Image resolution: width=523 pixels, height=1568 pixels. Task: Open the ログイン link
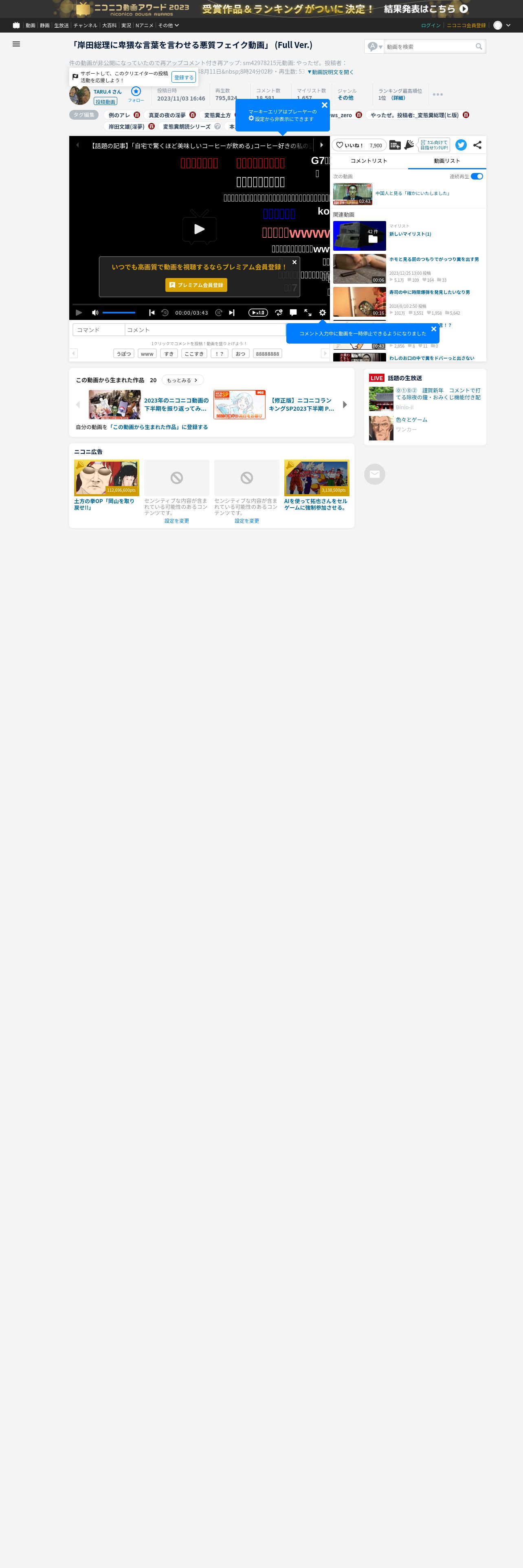tap(431, 26)
